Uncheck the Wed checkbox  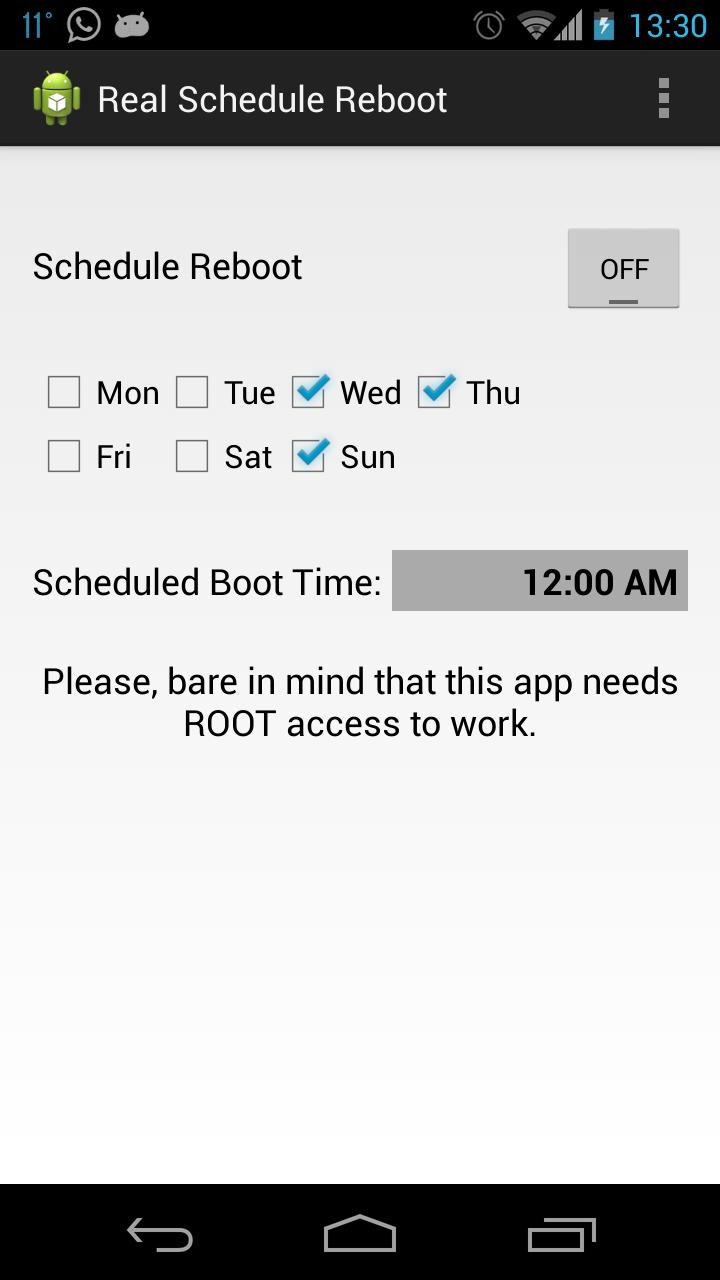(310, 393)
